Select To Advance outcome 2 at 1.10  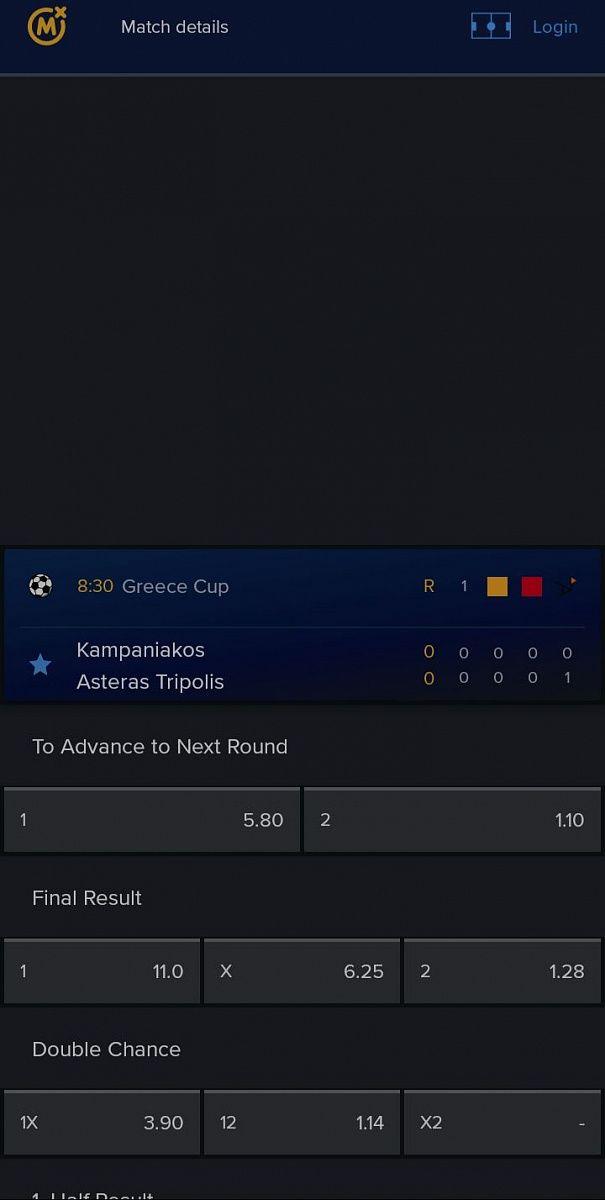click(x=452, y=820)
